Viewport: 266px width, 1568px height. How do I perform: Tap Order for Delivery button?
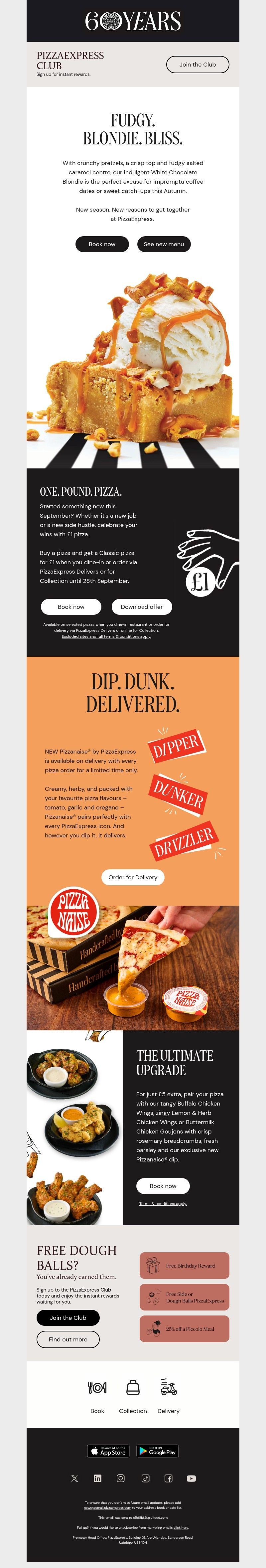tap(133, 877)
